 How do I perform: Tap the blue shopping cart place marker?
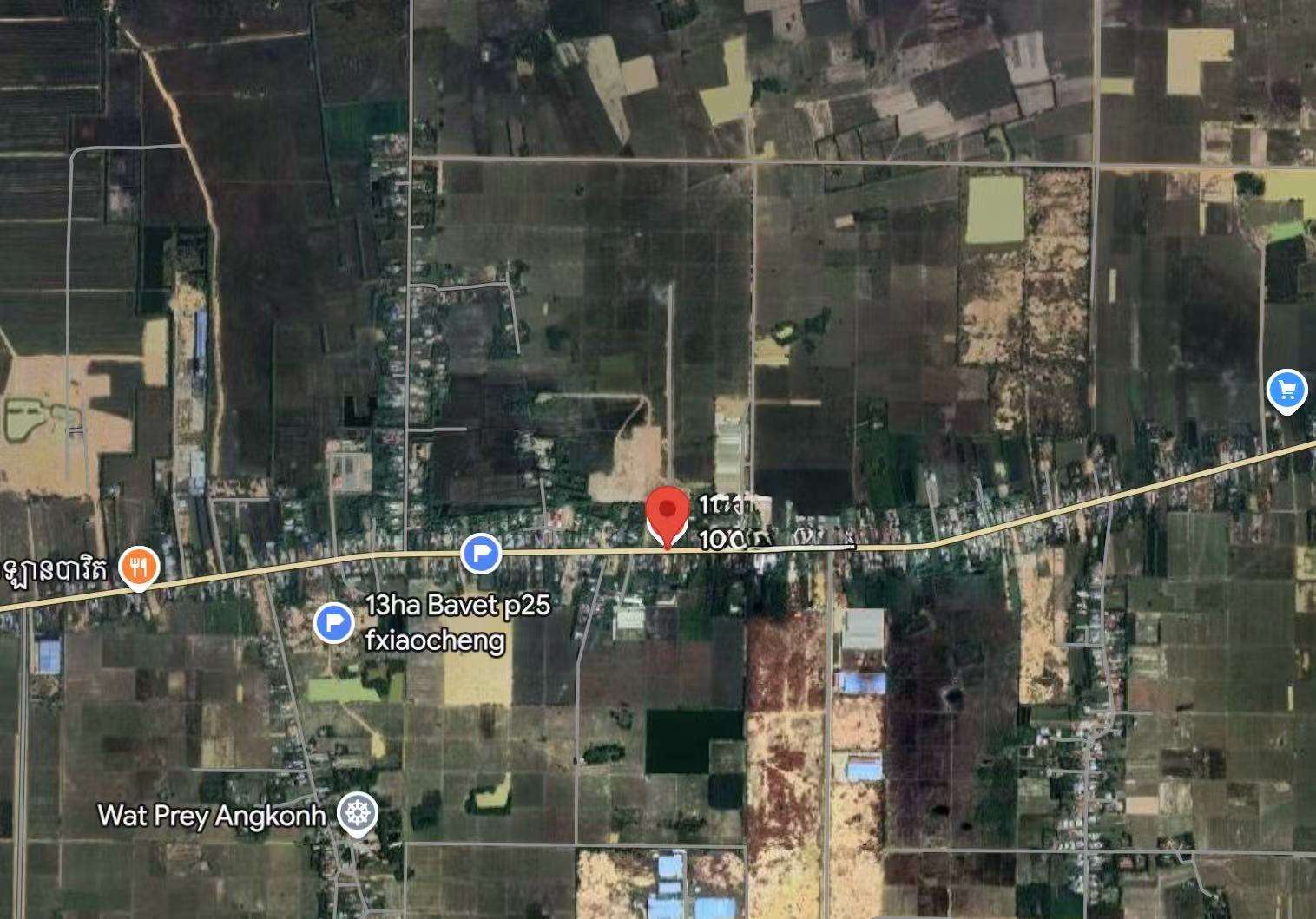(1286, 391)
